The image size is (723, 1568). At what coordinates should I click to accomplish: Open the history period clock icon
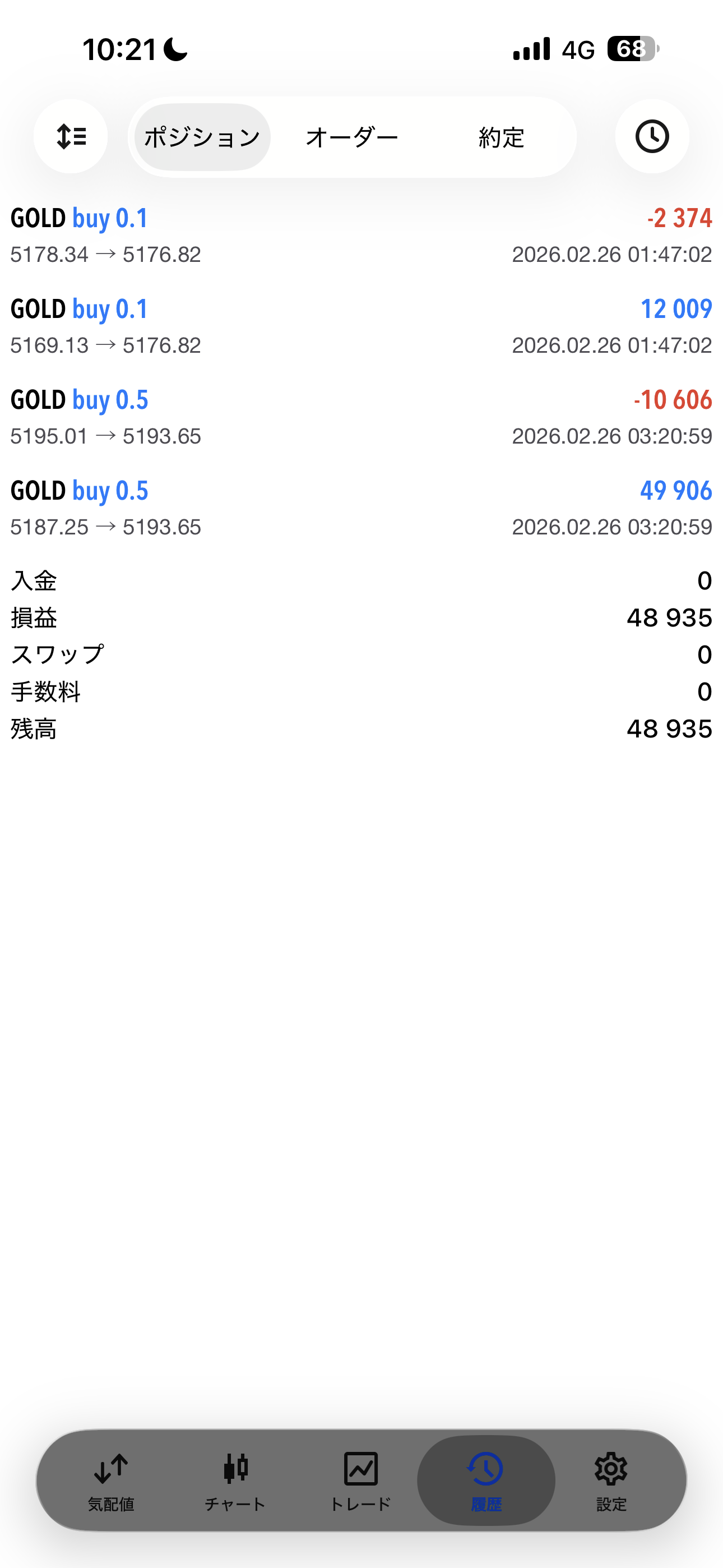tap(652, 136)
